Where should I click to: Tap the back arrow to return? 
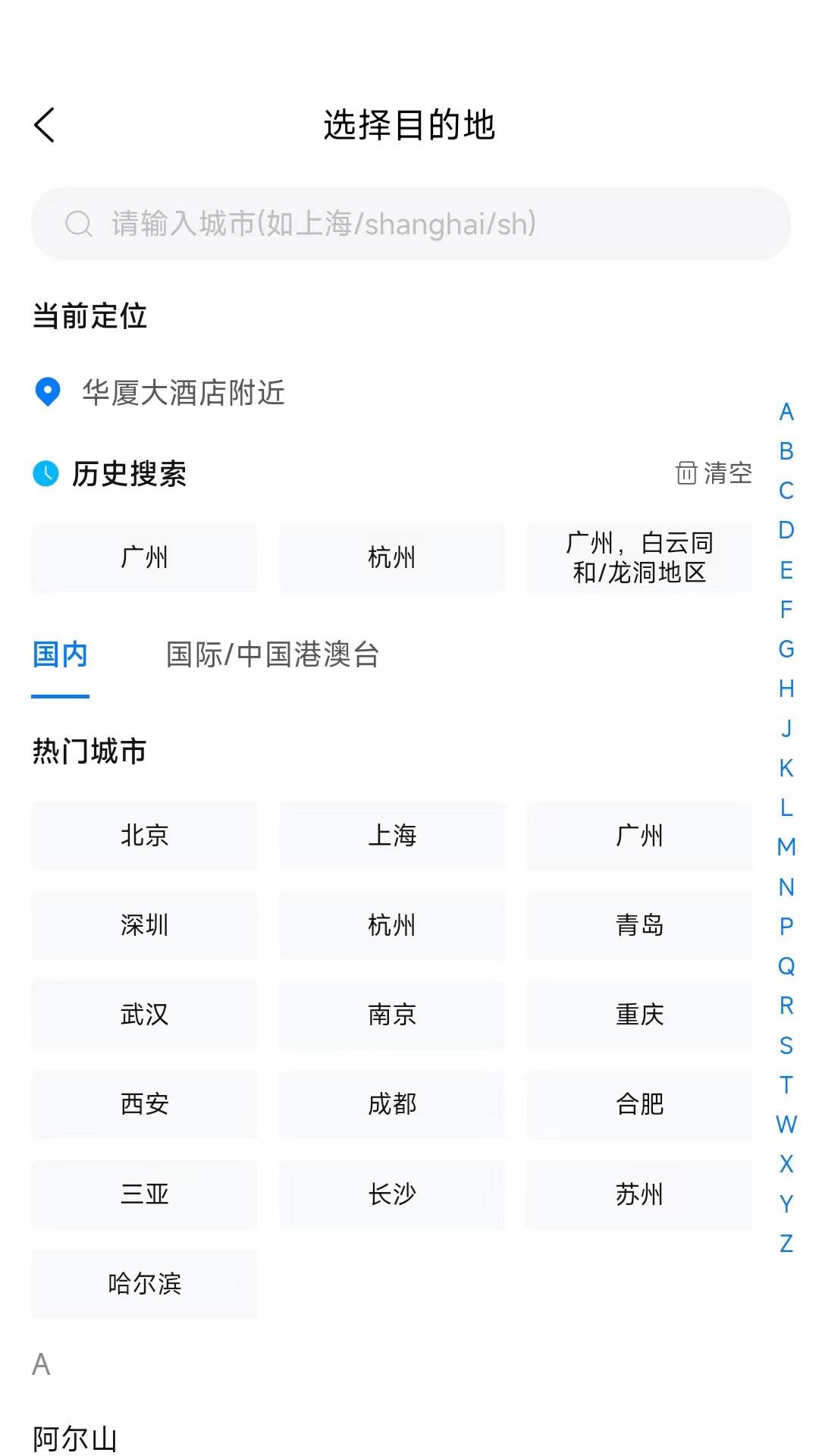pos(45,126)
